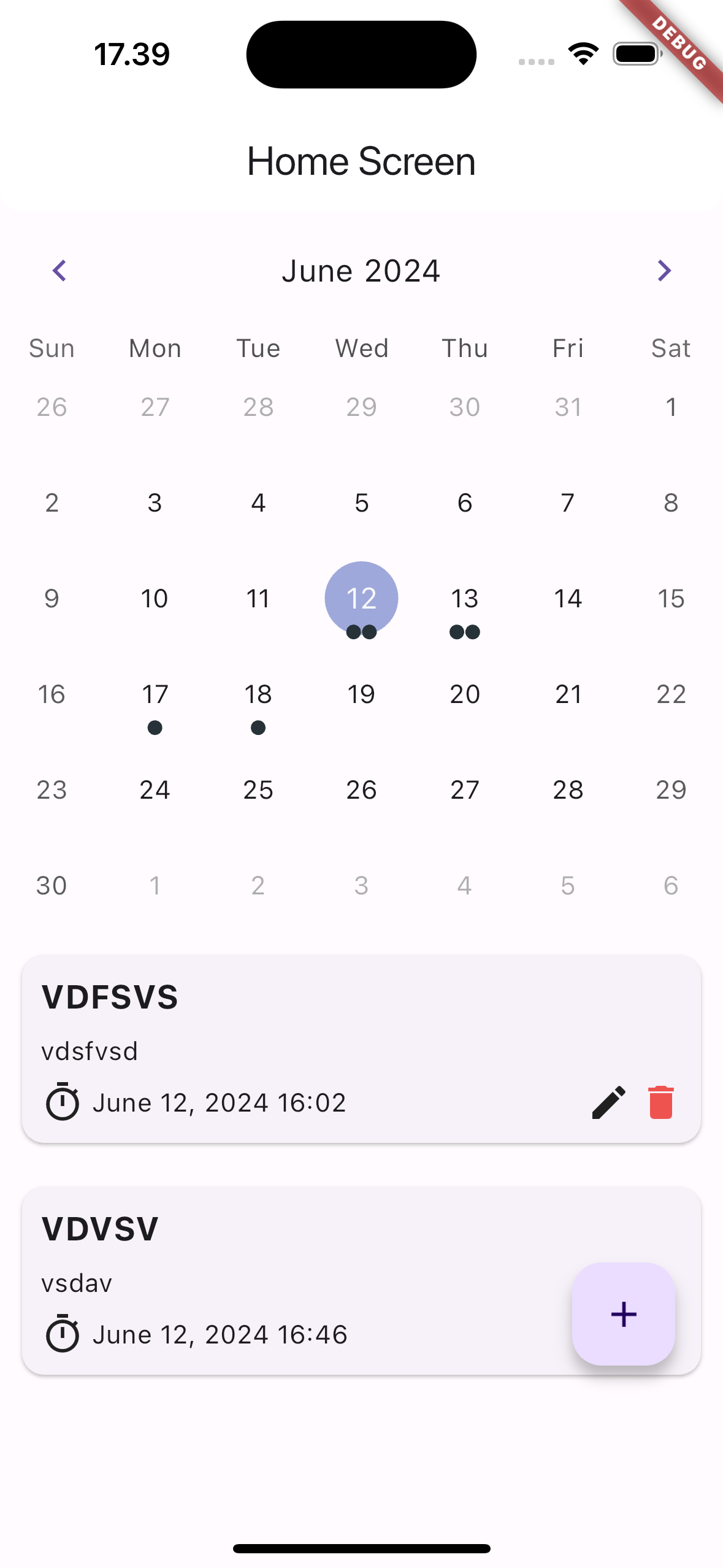The image size is (723, 1568).
Task: Select June 13 on the calendar
Action: [464, 599]
